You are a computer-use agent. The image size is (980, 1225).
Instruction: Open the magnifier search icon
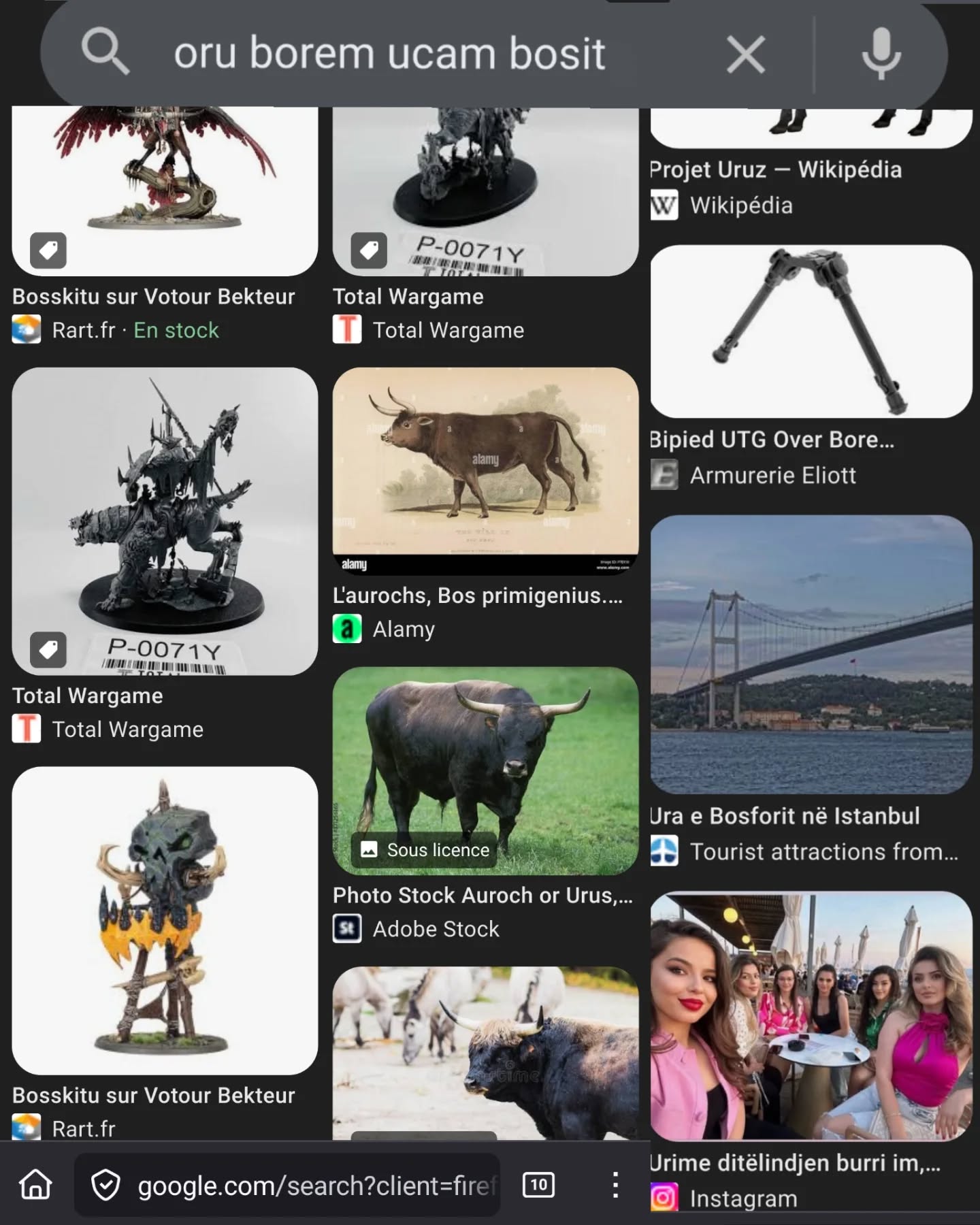point(105,53)
